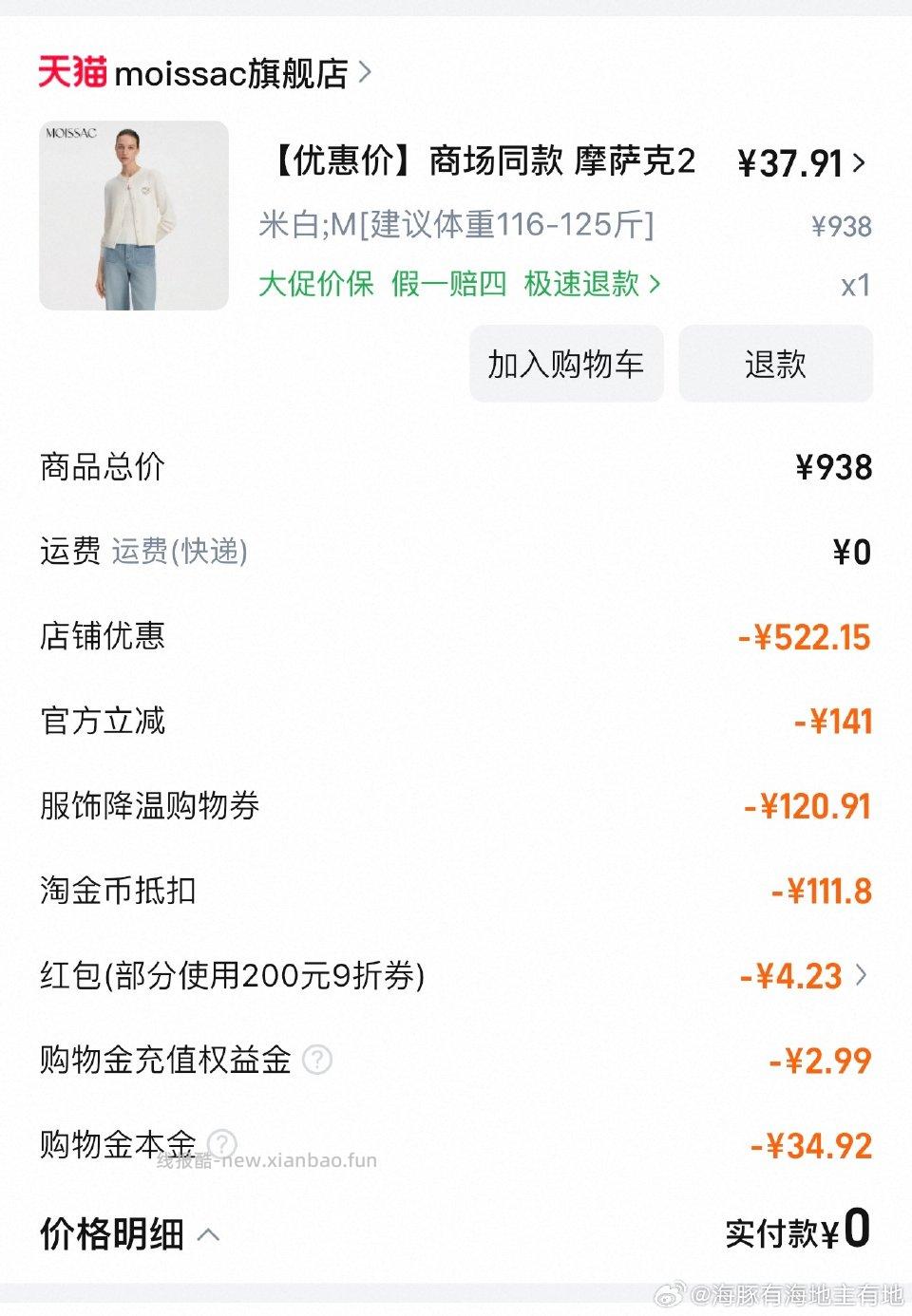Open the moissac旗舰店 store page
Viewport: 912px width, 1316px height.
click(233, 70)
